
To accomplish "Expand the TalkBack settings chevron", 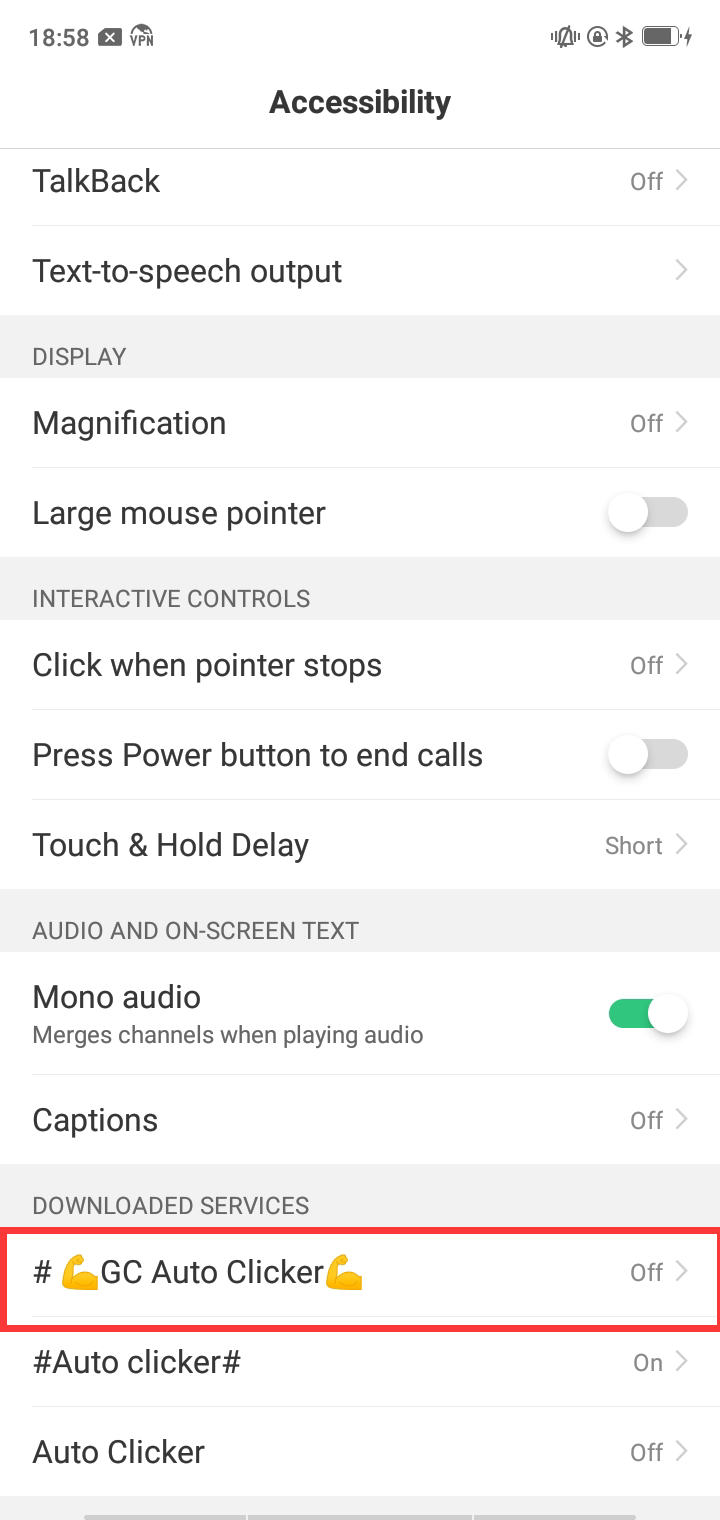I will click(683, 181).
